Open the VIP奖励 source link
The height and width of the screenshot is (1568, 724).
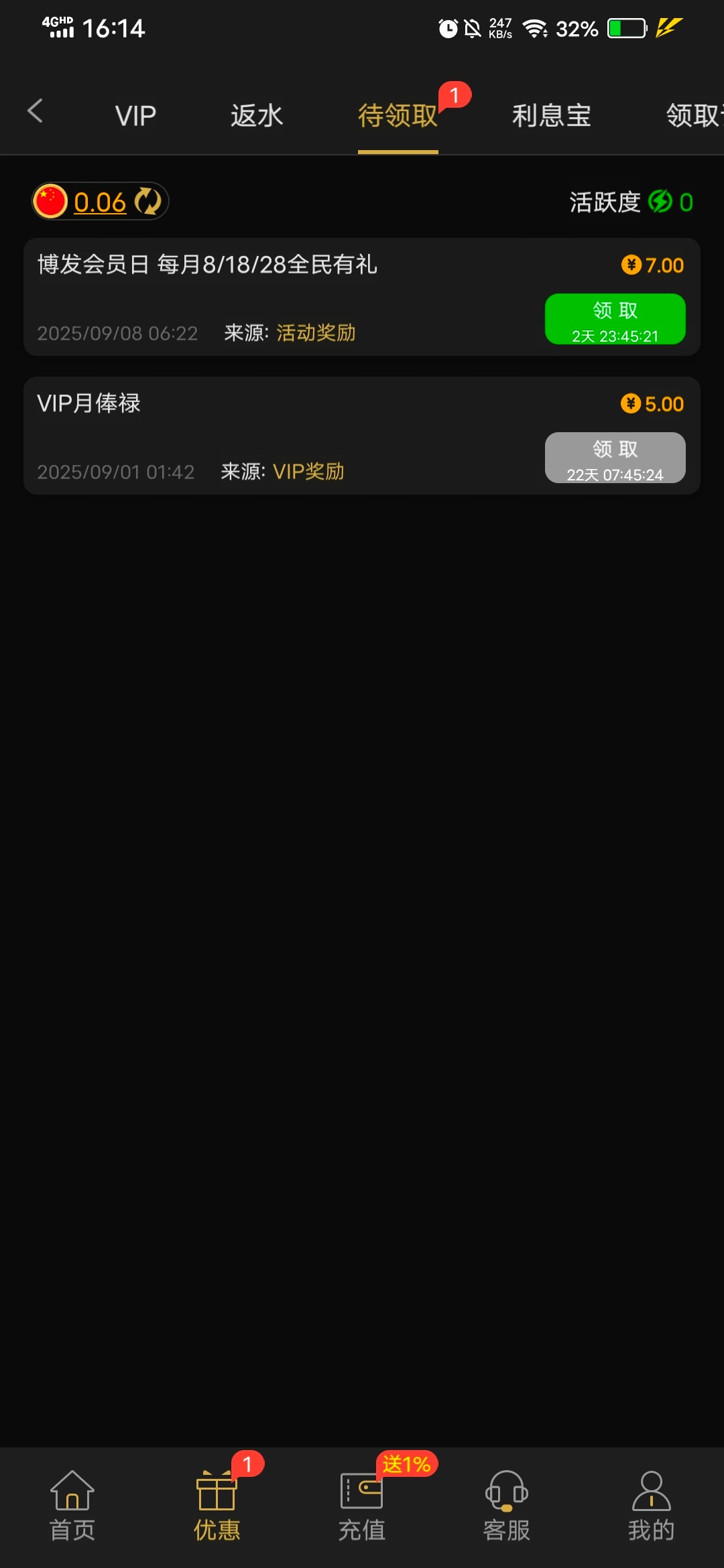coord(308,472)
